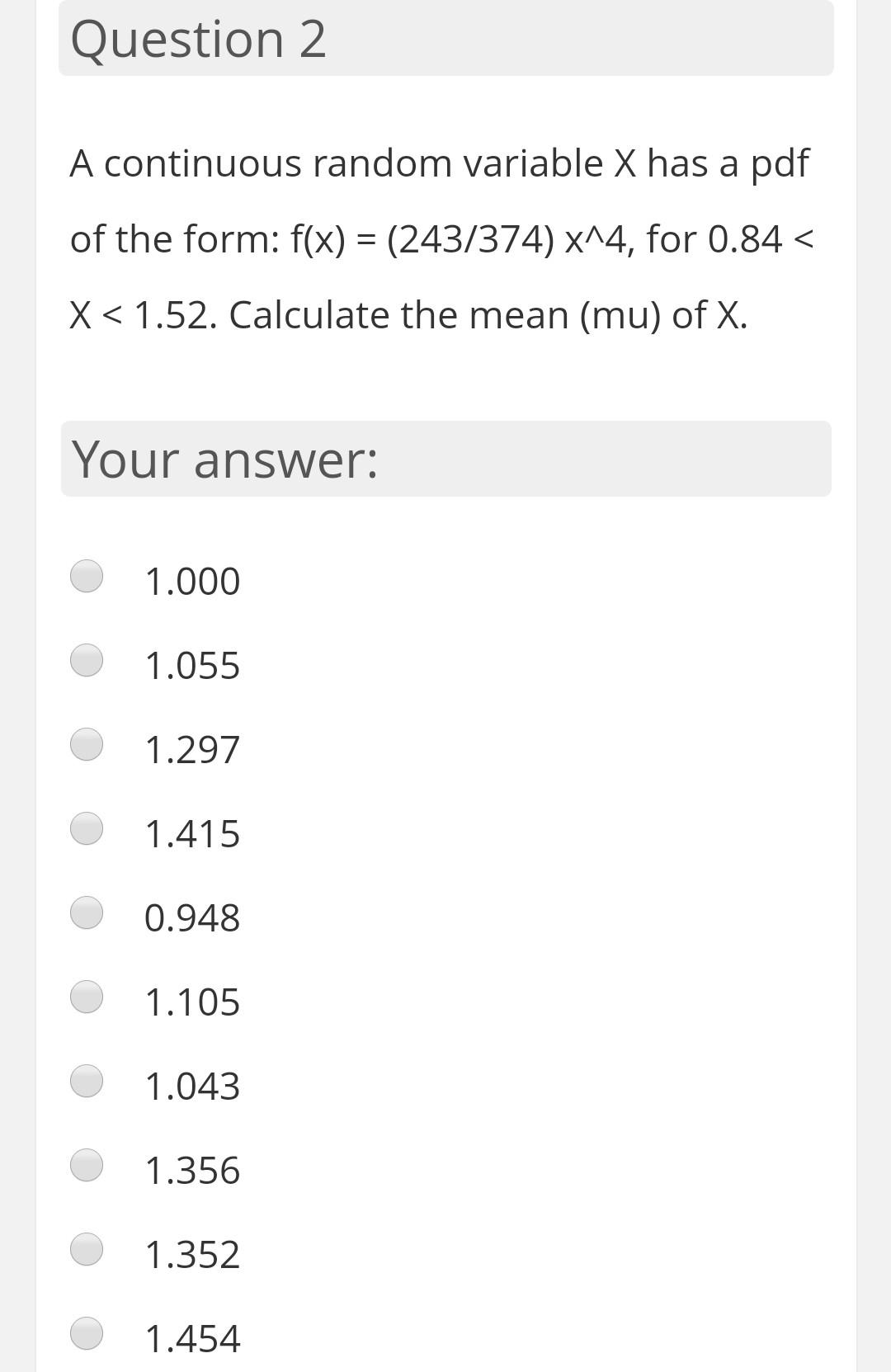The width and height of the screenshot is (891, 1372).
Task: Pick the 1.352 answer option
Action: pyautogui.click(x=87, y=1249)
